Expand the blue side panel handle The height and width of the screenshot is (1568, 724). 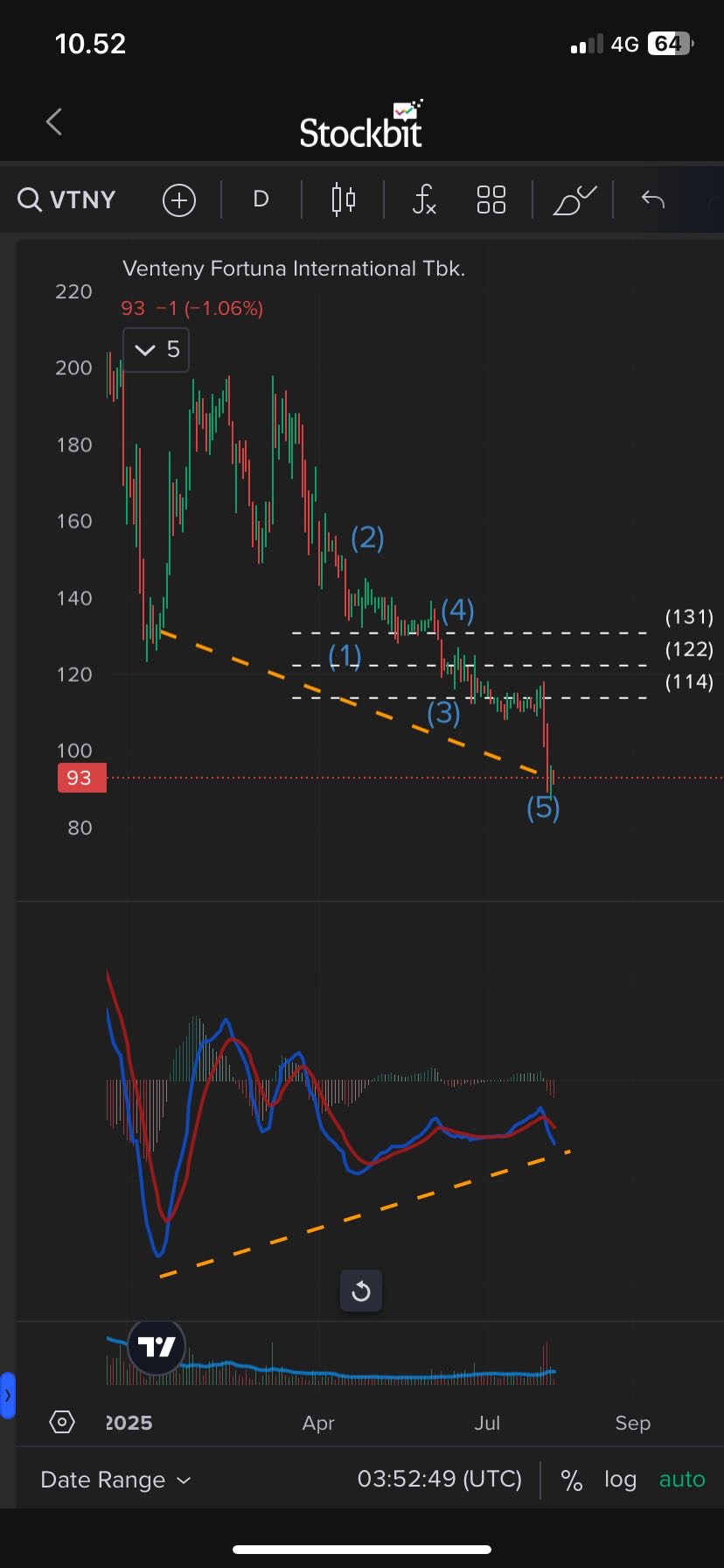tap(8, 1396)
